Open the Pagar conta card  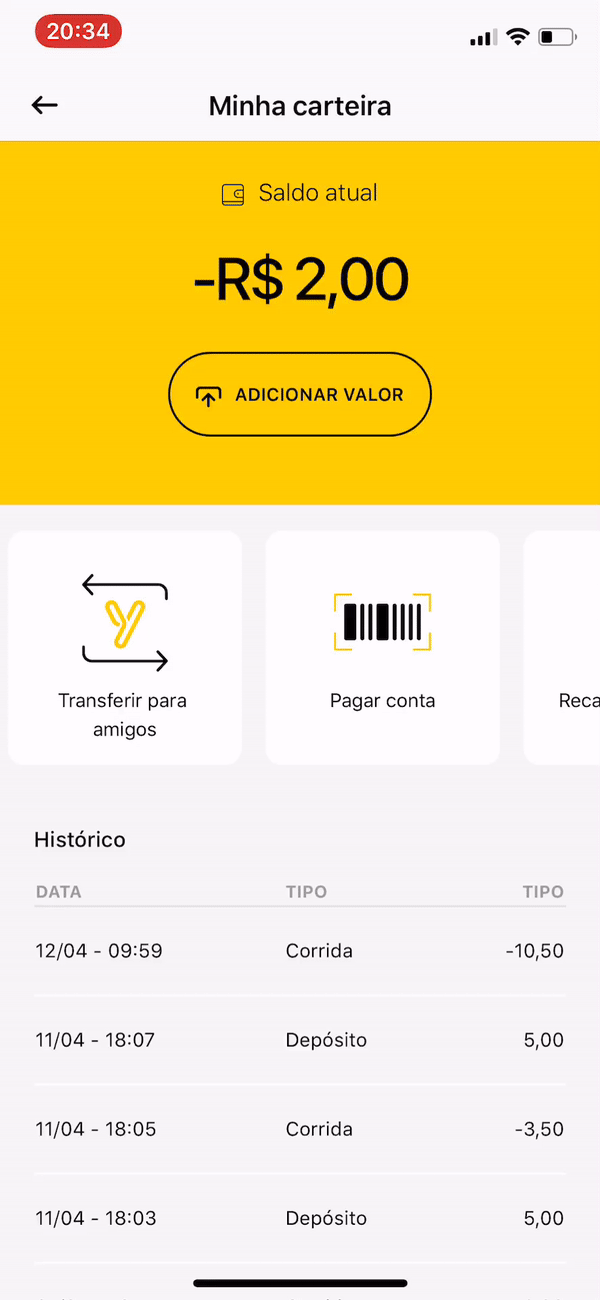pos(382,648)
